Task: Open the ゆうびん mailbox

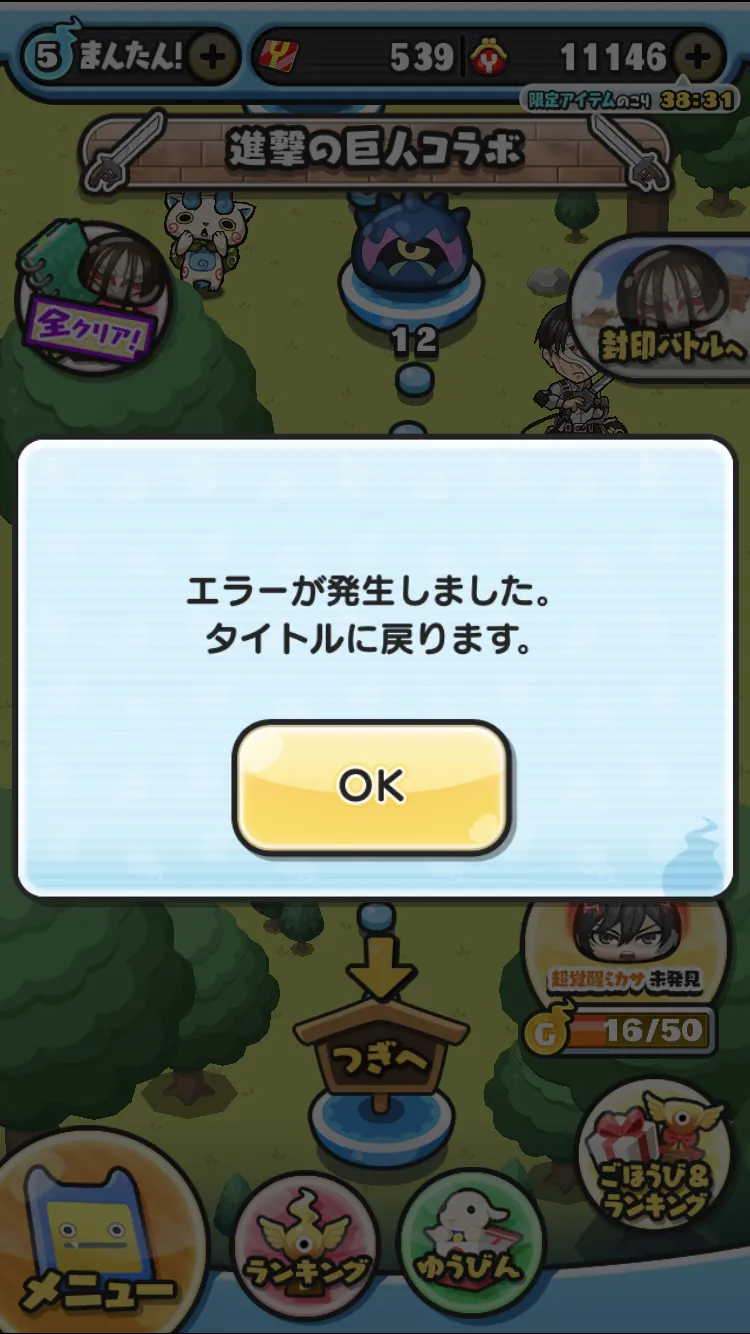Action: [471, 1248]
